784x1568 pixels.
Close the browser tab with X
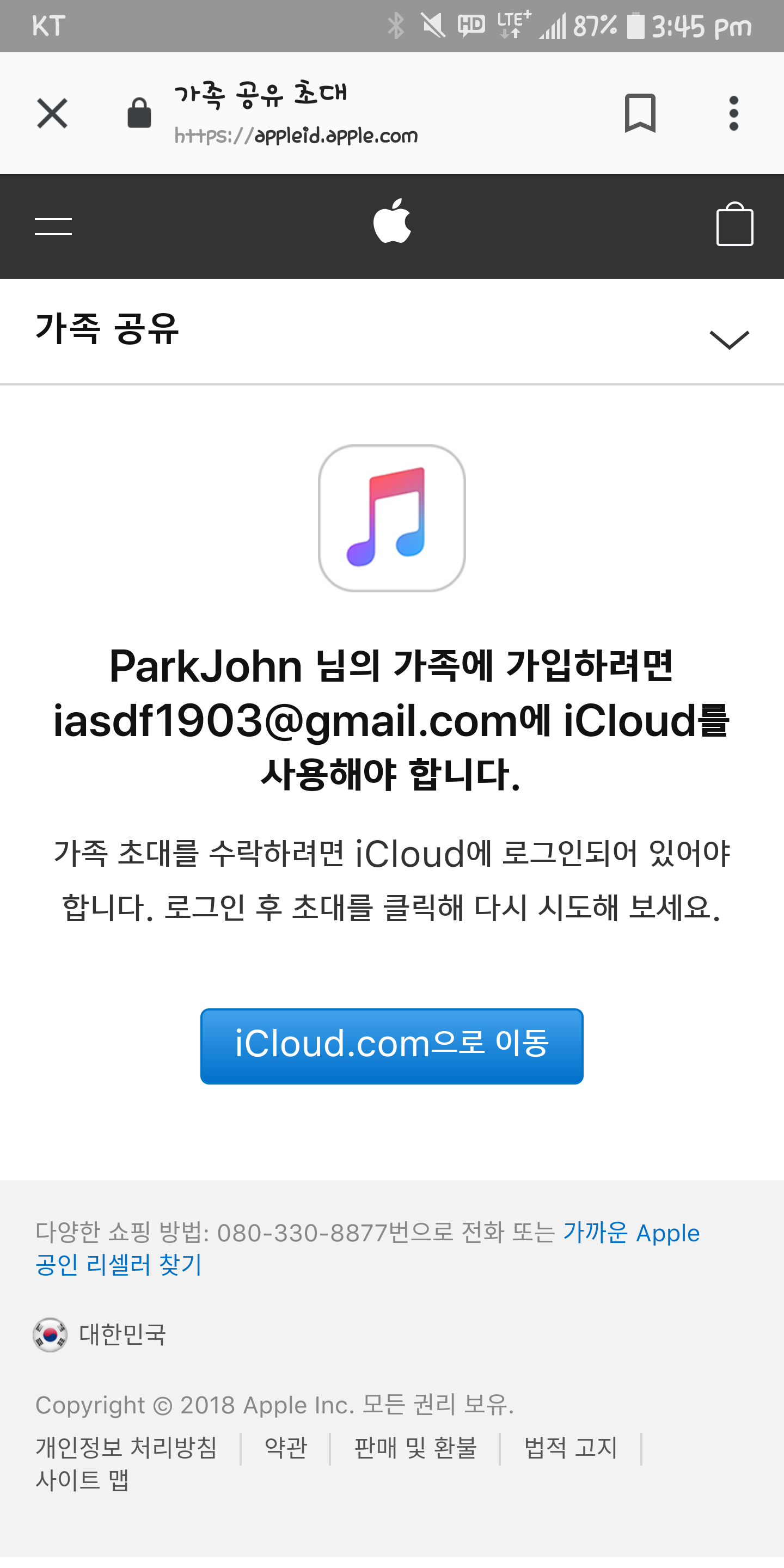click(52, 113)
